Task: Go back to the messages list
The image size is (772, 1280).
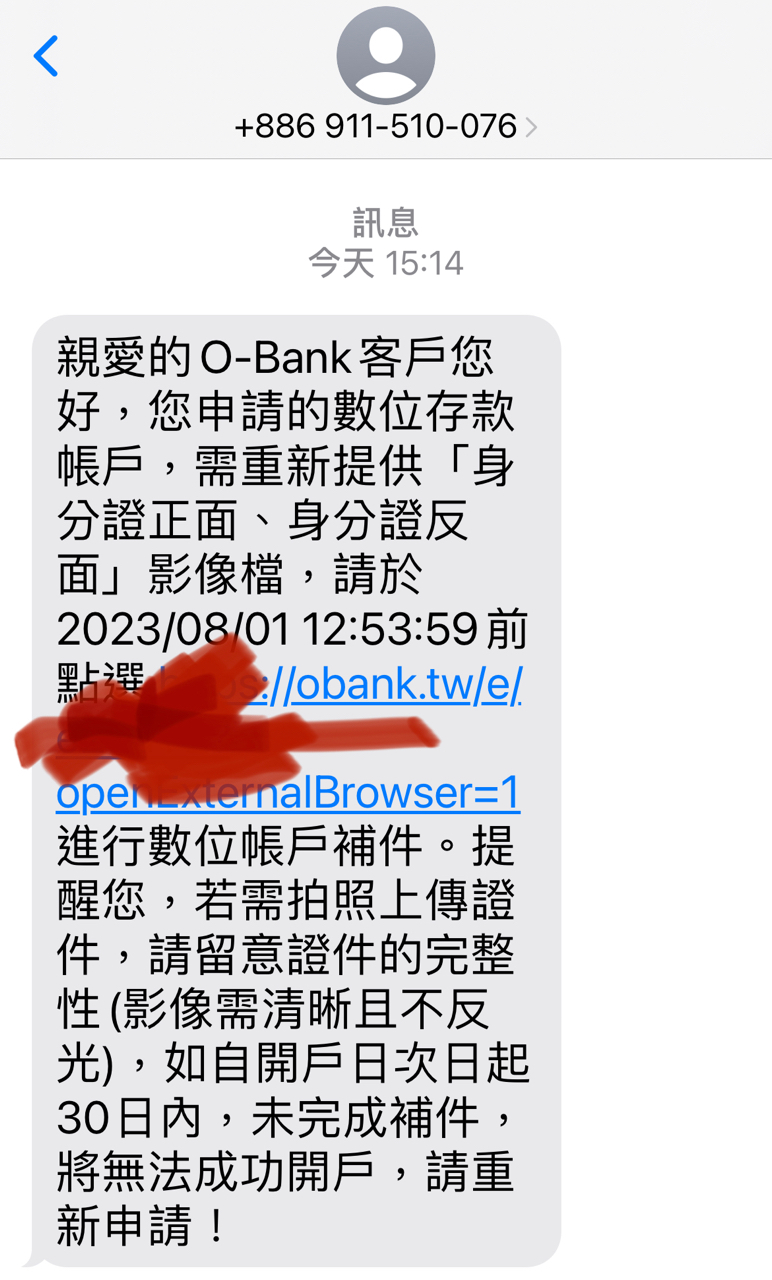Action: click(x=46, y=56)
